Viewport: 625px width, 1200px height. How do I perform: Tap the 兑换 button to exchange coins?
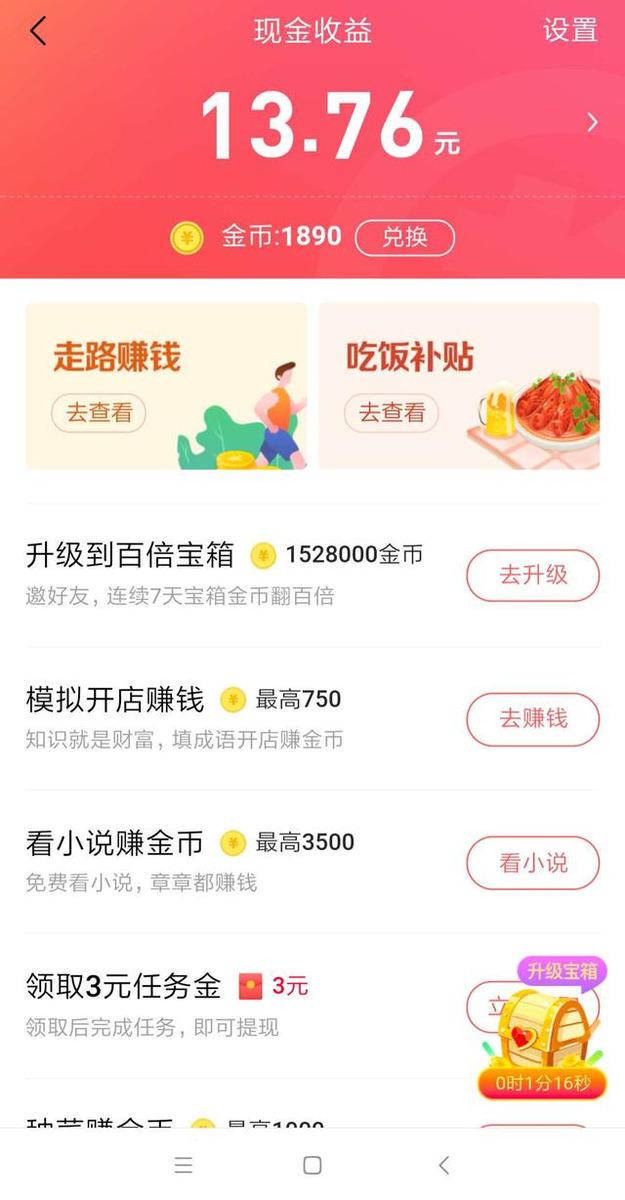[x=404, y=237]
